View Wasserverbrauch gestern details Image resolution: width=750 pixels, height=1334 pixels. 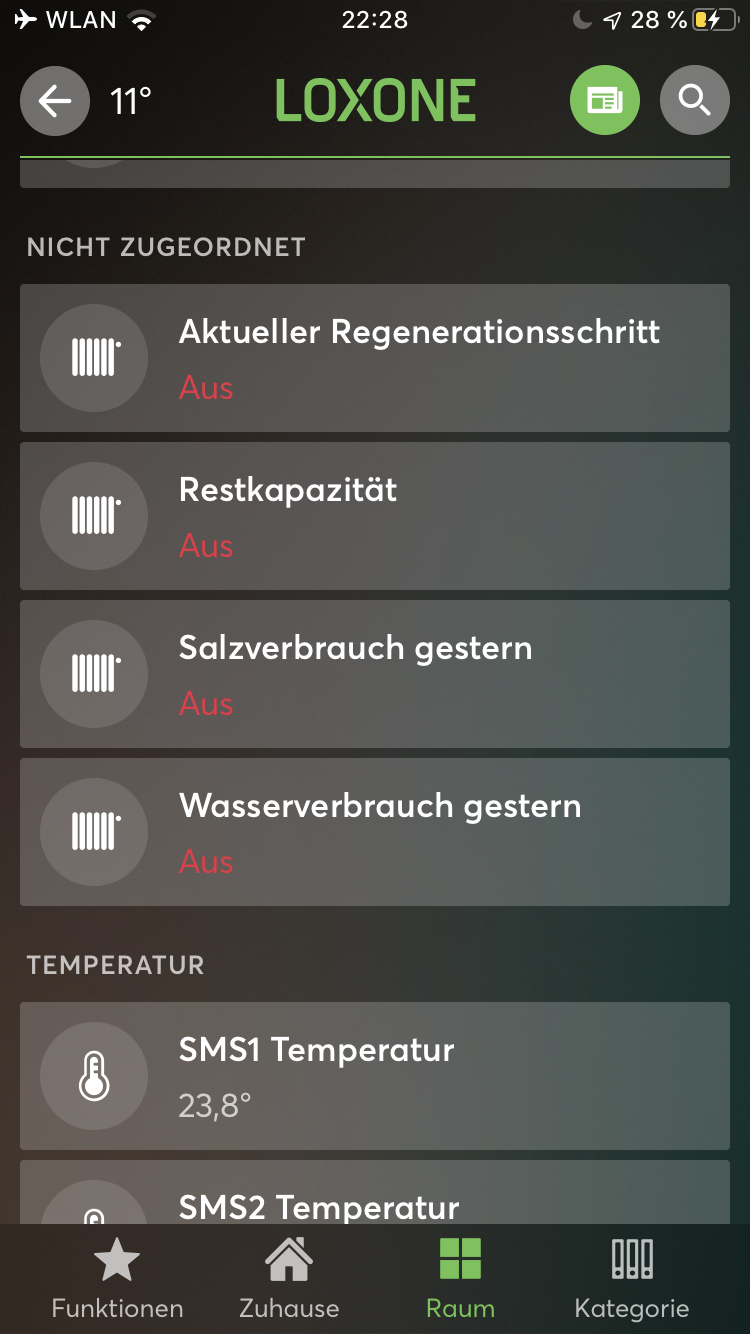[375, 832]
